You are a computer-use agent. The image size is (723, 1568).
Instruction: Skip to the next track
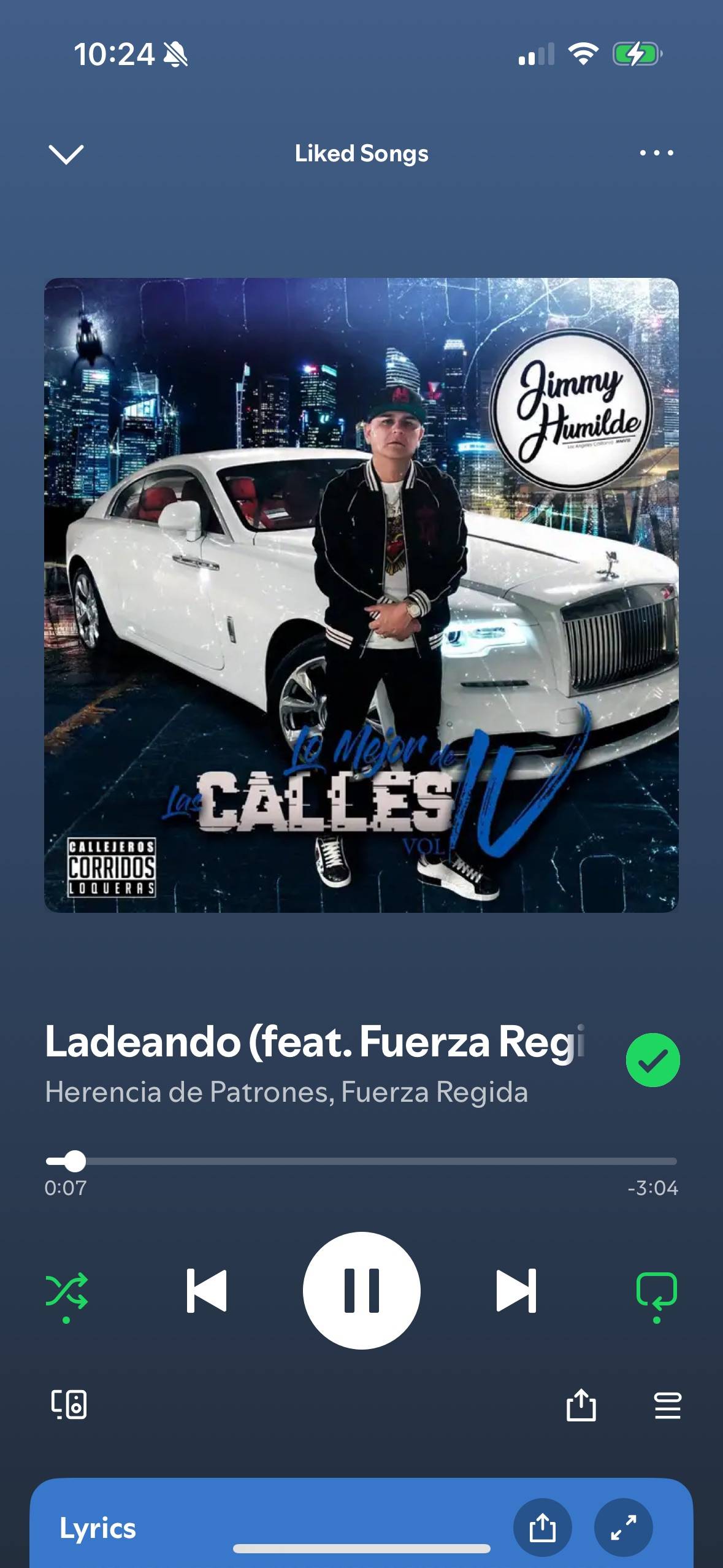click(516, 1291)
